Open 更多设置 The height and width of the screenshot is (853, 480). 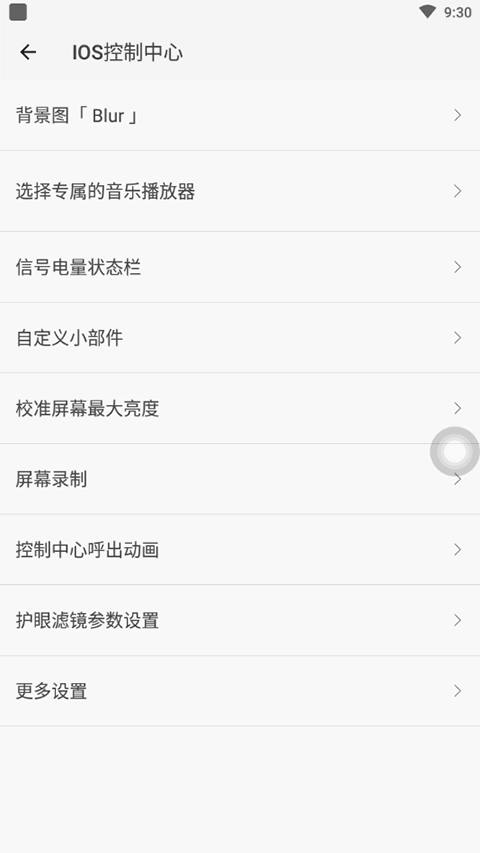240,691
